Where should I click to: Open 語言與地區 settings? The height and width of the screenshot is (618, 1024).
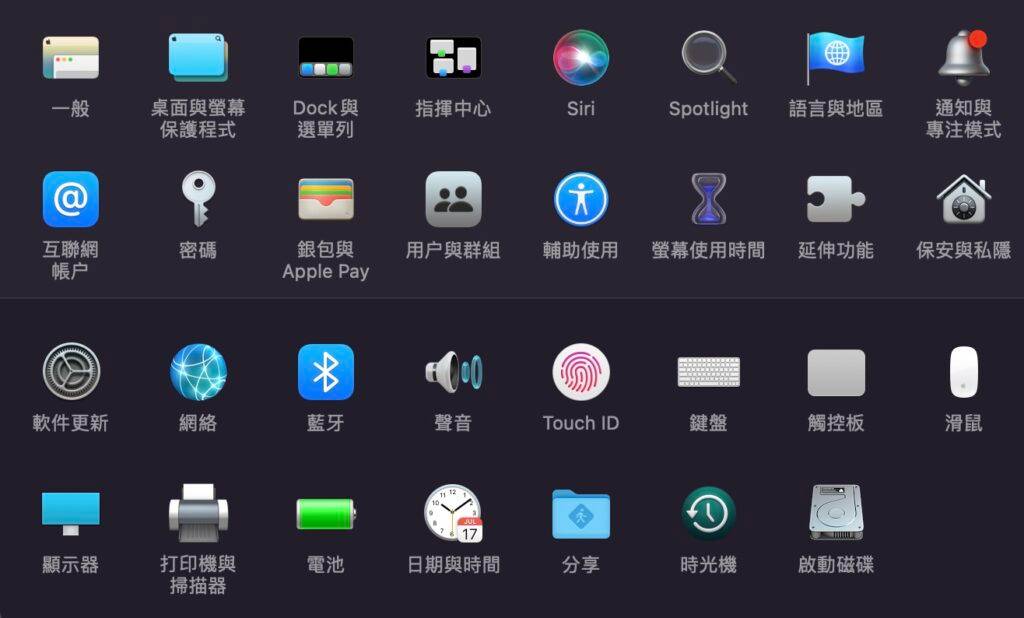[x=836, y=58]
